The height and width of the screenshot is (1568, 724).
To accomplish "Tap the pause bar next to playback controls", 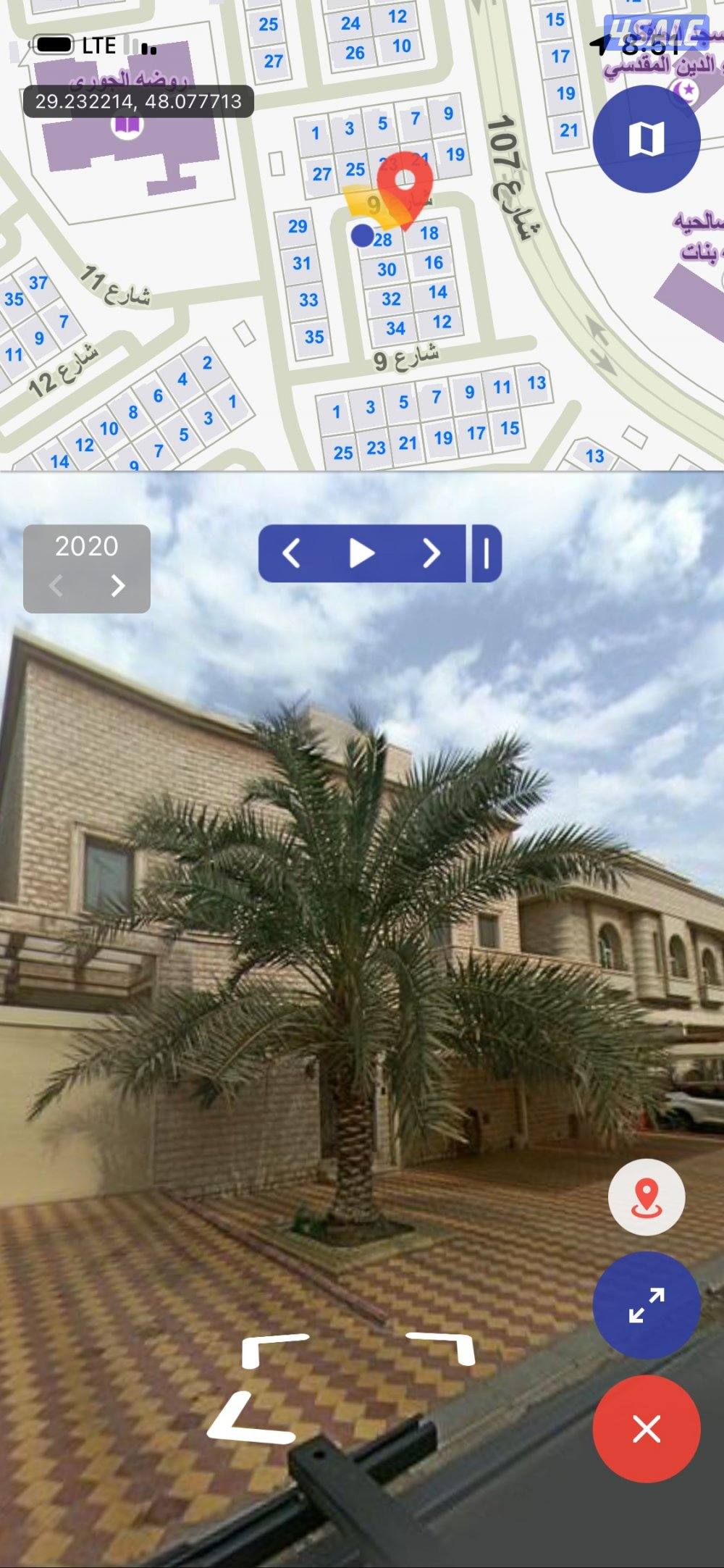I will 486,553.
